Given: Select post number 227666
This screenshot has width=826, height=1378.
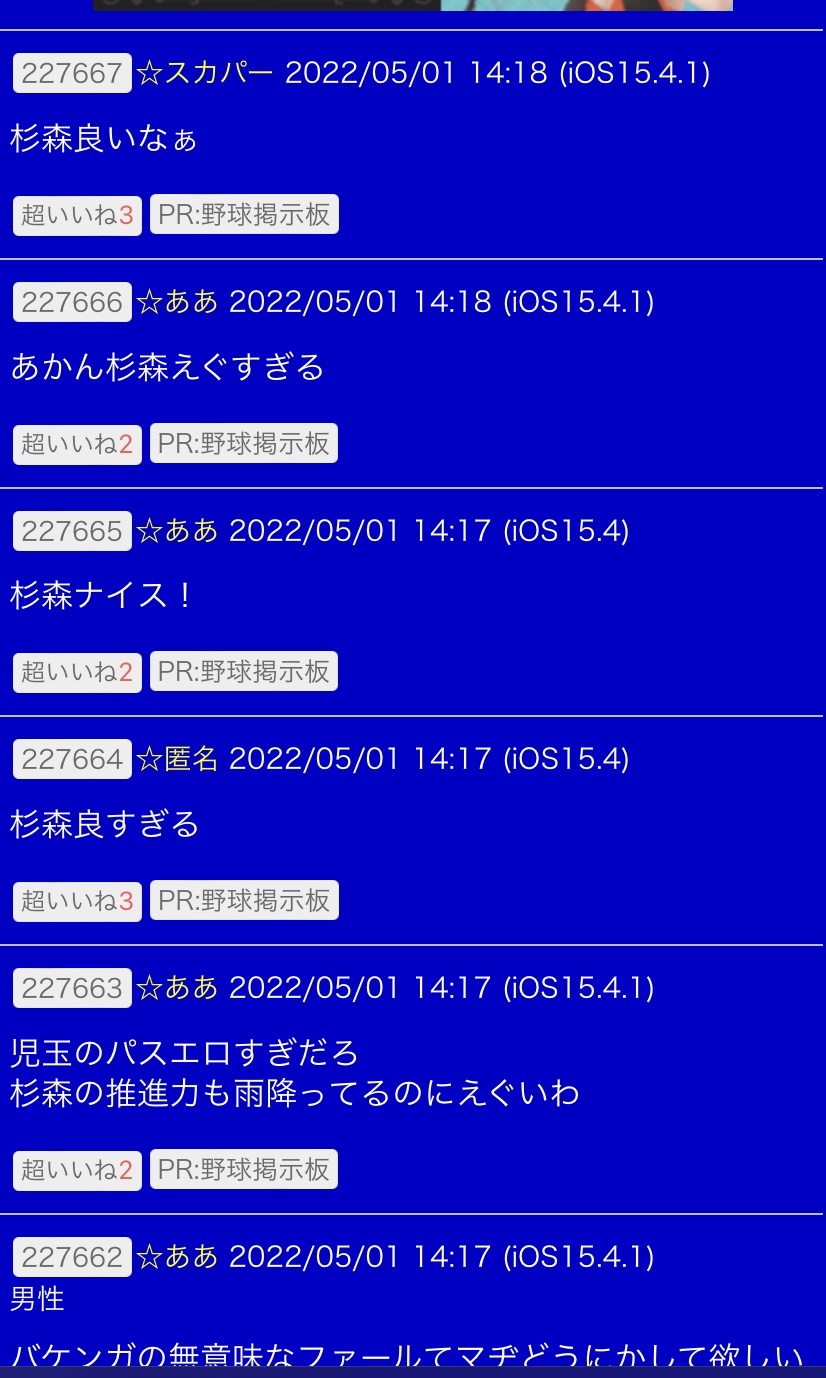Looking at the screenshot, I should pyautogui.click(x=72, y=302).
